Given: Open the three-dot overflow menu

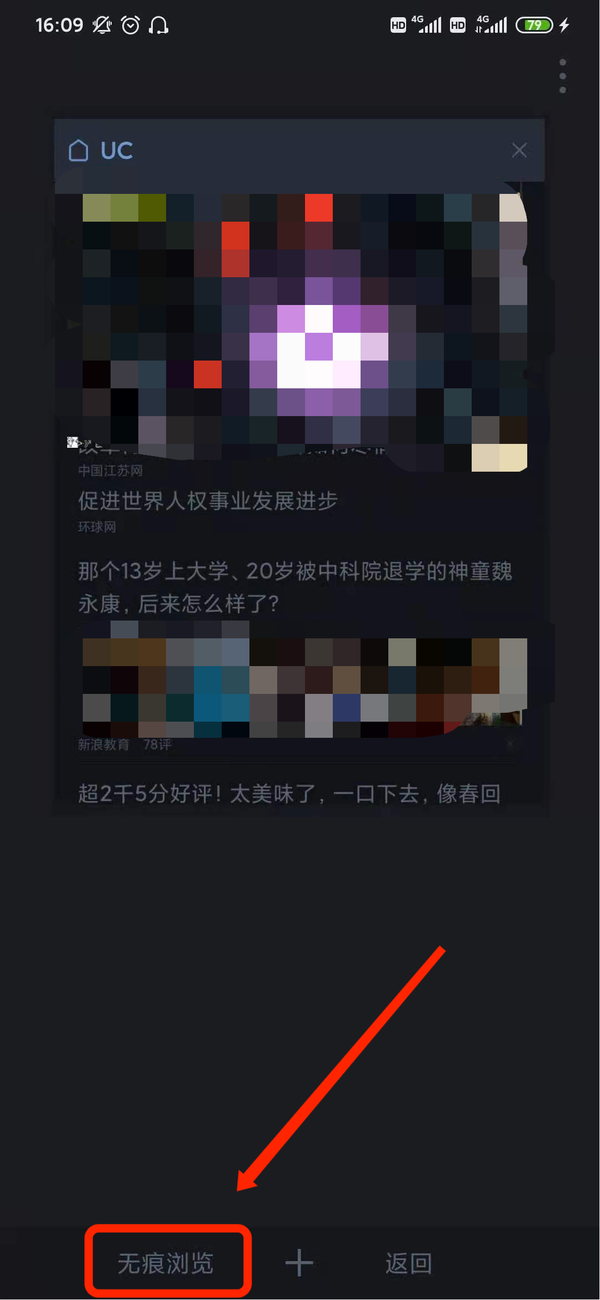Looking at the screenshot, I should point(563,76).
